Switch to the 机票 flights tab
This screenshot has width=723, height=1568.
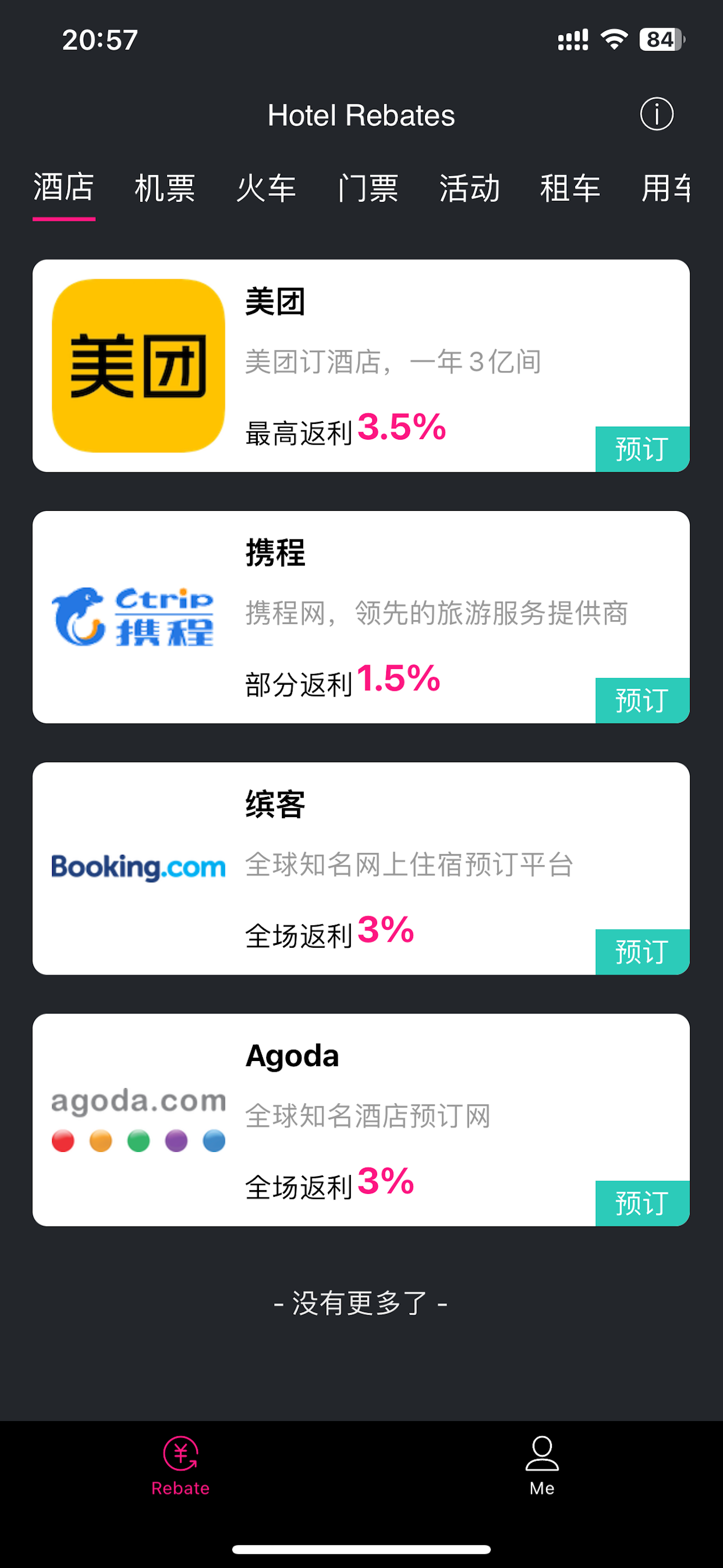[165, 188]
